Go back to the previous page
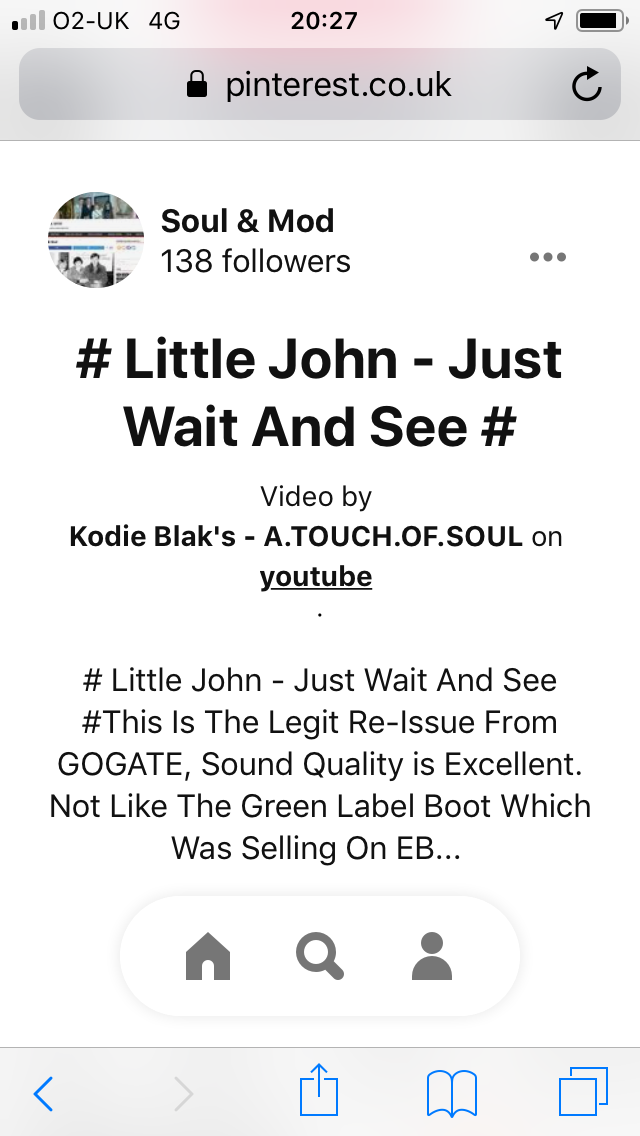640x1136 pixels. [43, 1093]
